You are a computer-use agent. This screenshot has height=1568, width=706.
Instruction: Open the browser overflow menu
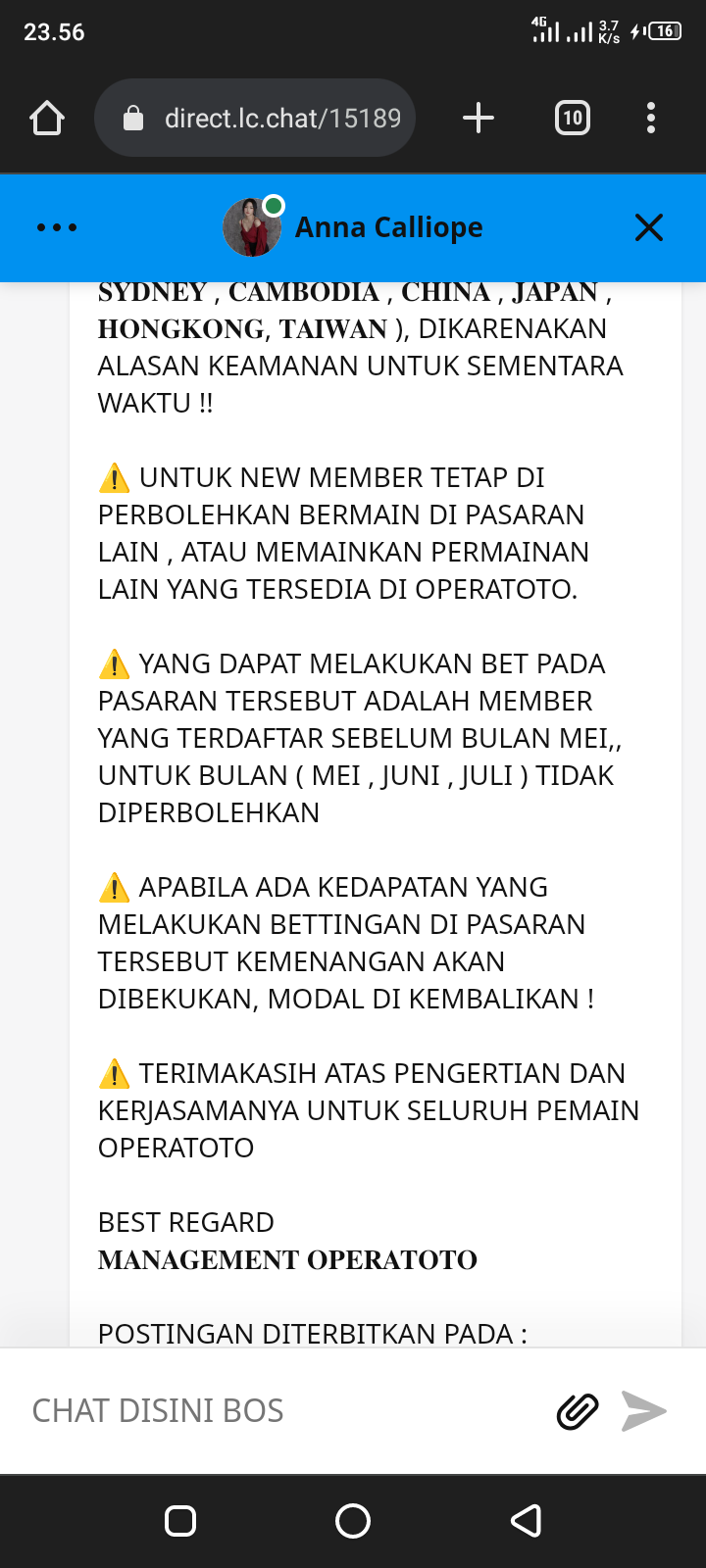click(651, 119)
